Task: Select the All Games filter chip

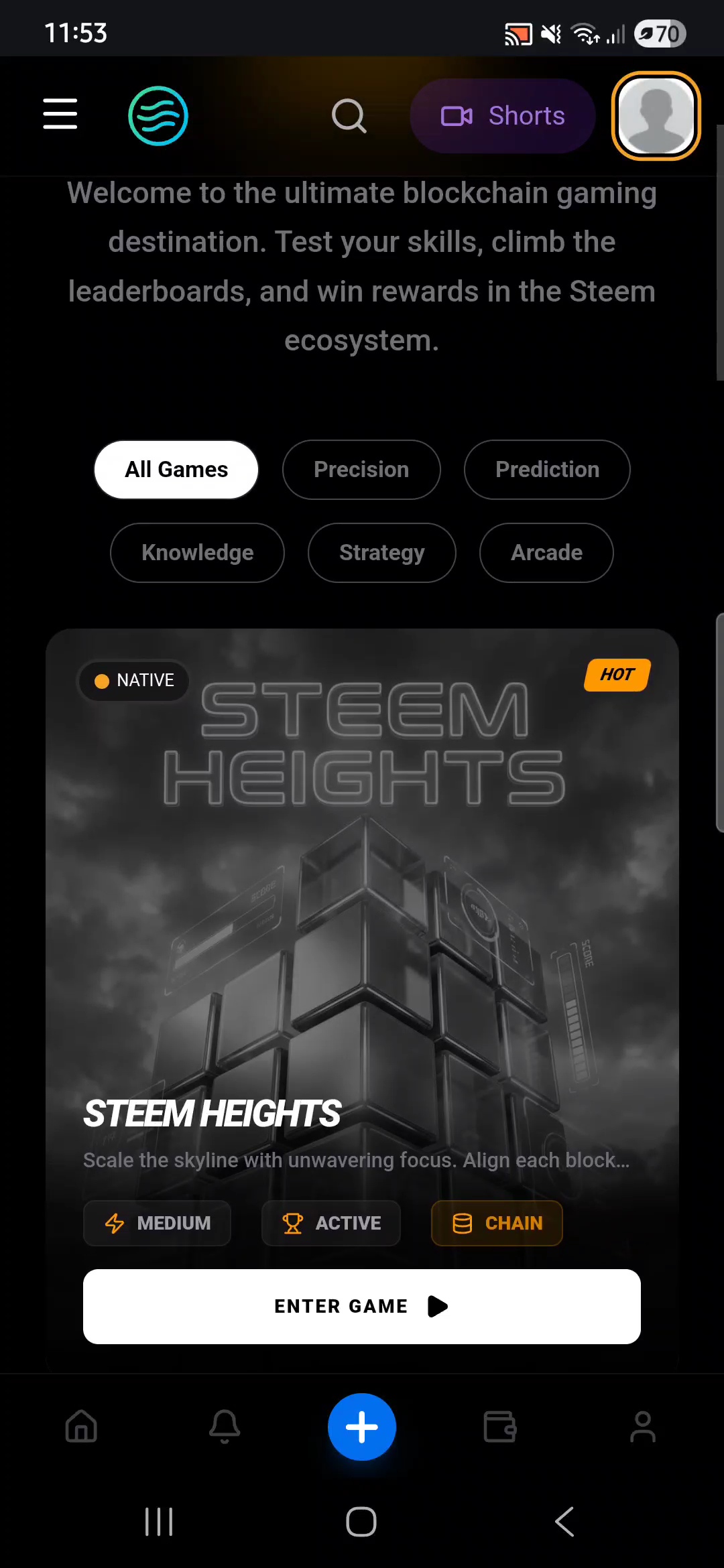Action: tap(176, 470)
